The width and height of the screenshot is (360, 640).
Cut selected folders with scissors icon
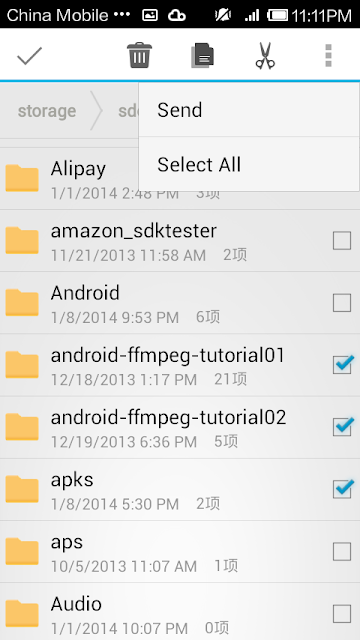[265, 56]
